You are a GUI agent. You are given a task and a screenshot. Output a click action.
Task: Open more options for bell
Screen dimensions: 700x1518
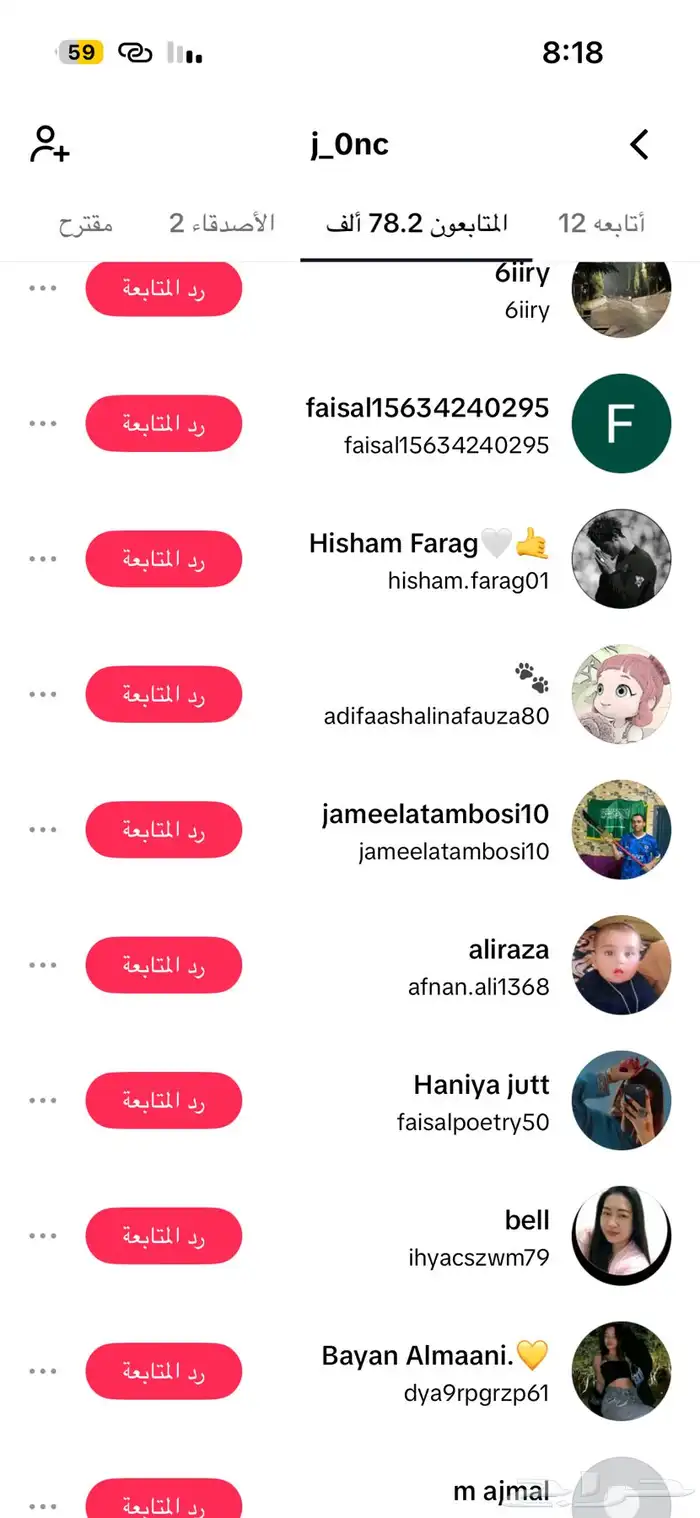click(43, 1236)
